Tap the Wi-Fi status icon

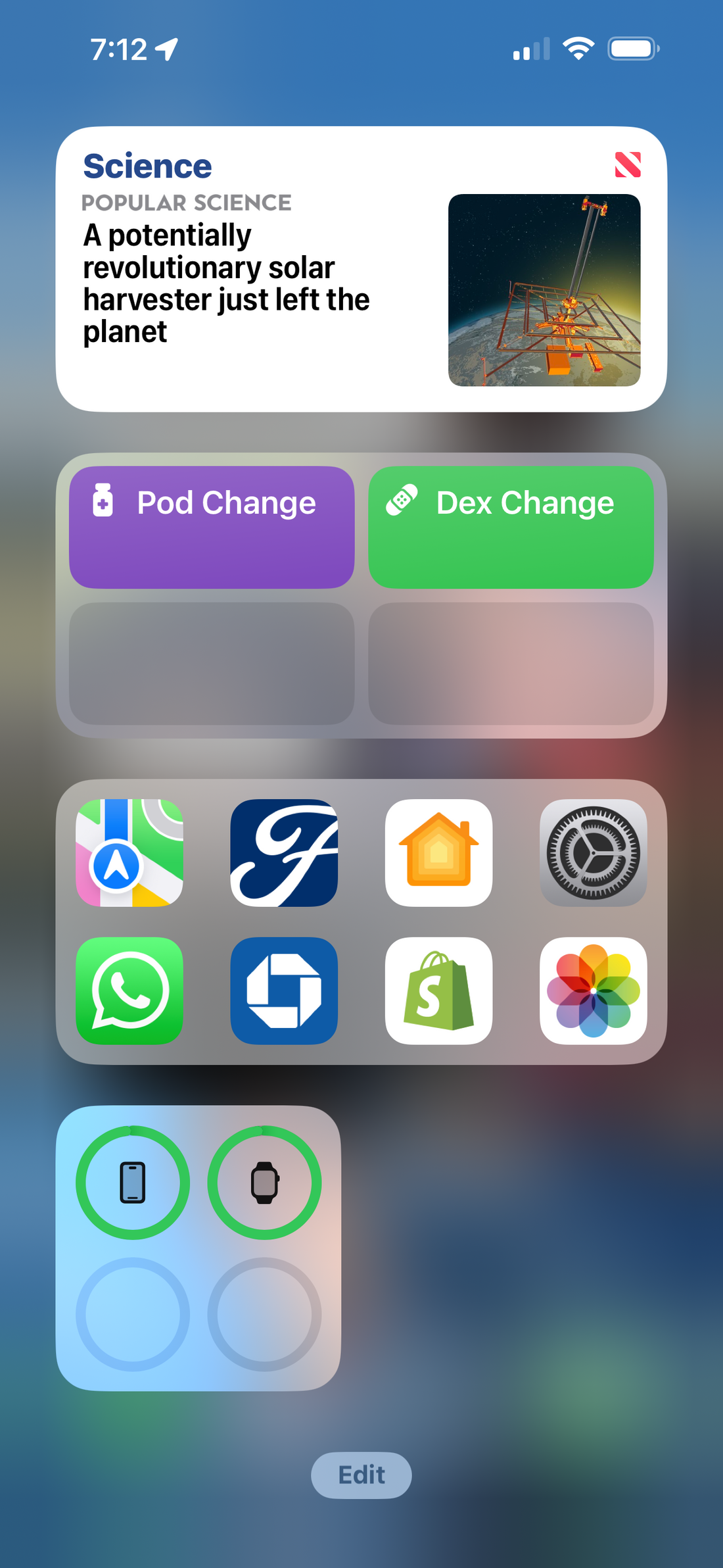click(x=577, y=47)
